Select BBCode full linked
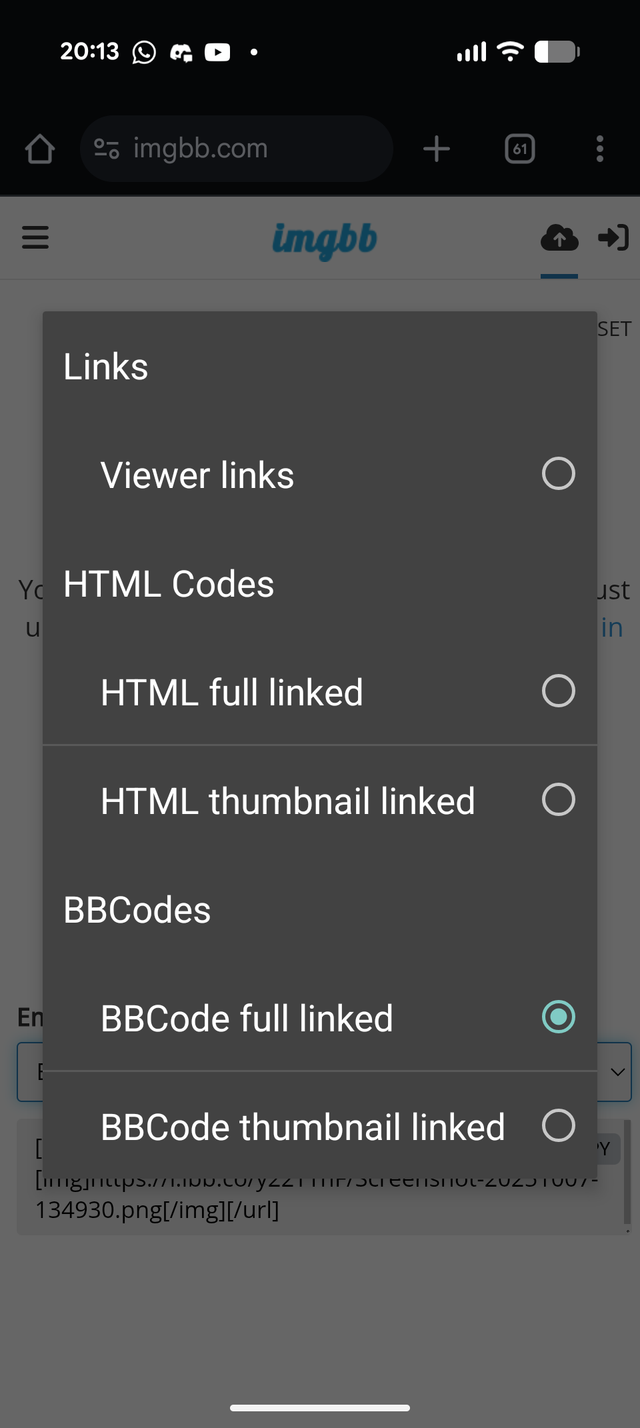The width and height of the screenshot is (640, 1428). (x=320, y=1018)
